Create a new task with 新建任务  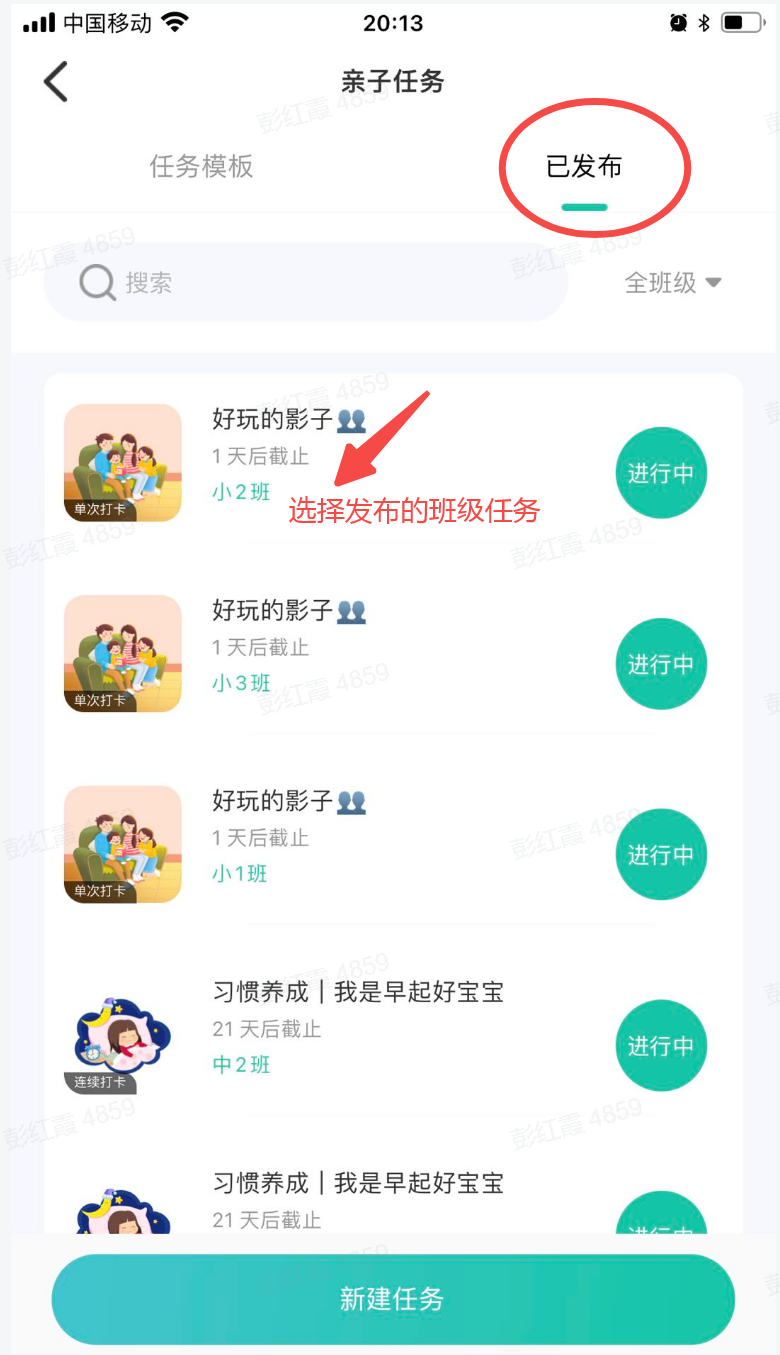tap(392, 1299)
